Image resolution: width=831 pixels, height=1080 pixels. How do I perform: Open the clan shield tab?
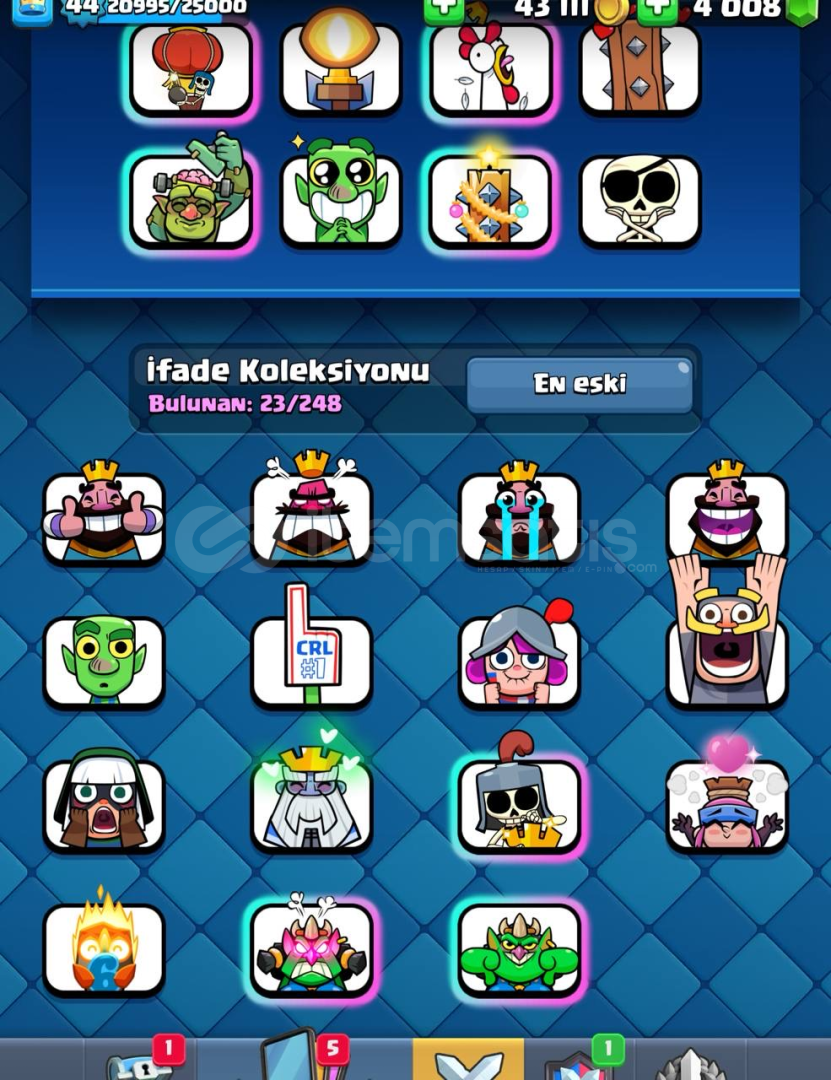[578, 1062]
